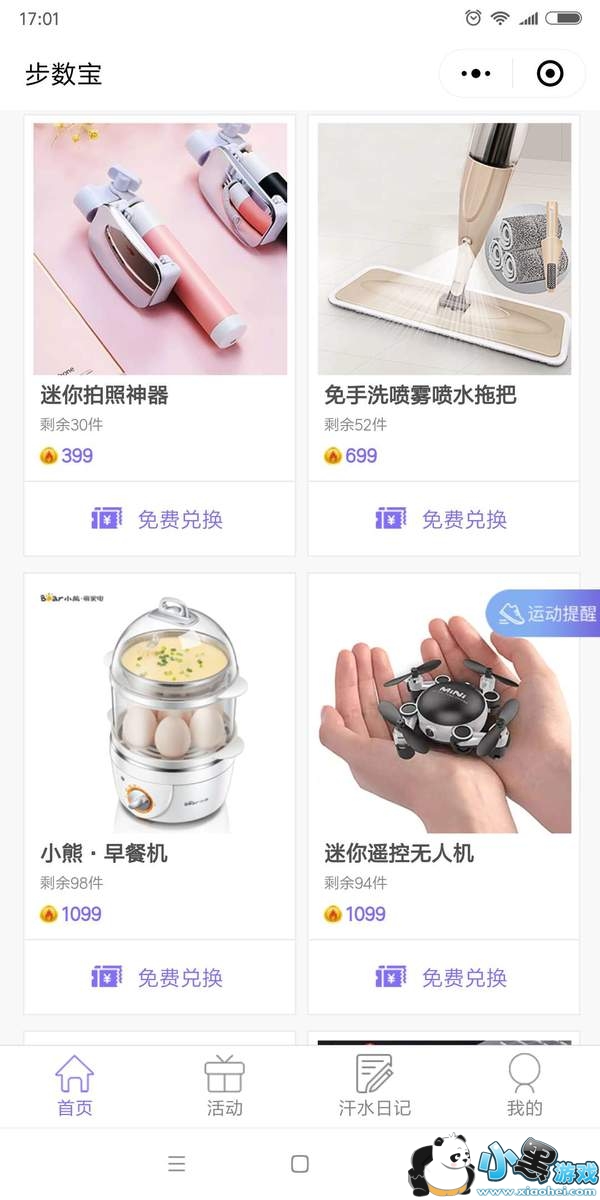The image size is (600, 1200).
Task: Select 免费兑换 for 小熊·早餐机
Action: coord(160,977)
